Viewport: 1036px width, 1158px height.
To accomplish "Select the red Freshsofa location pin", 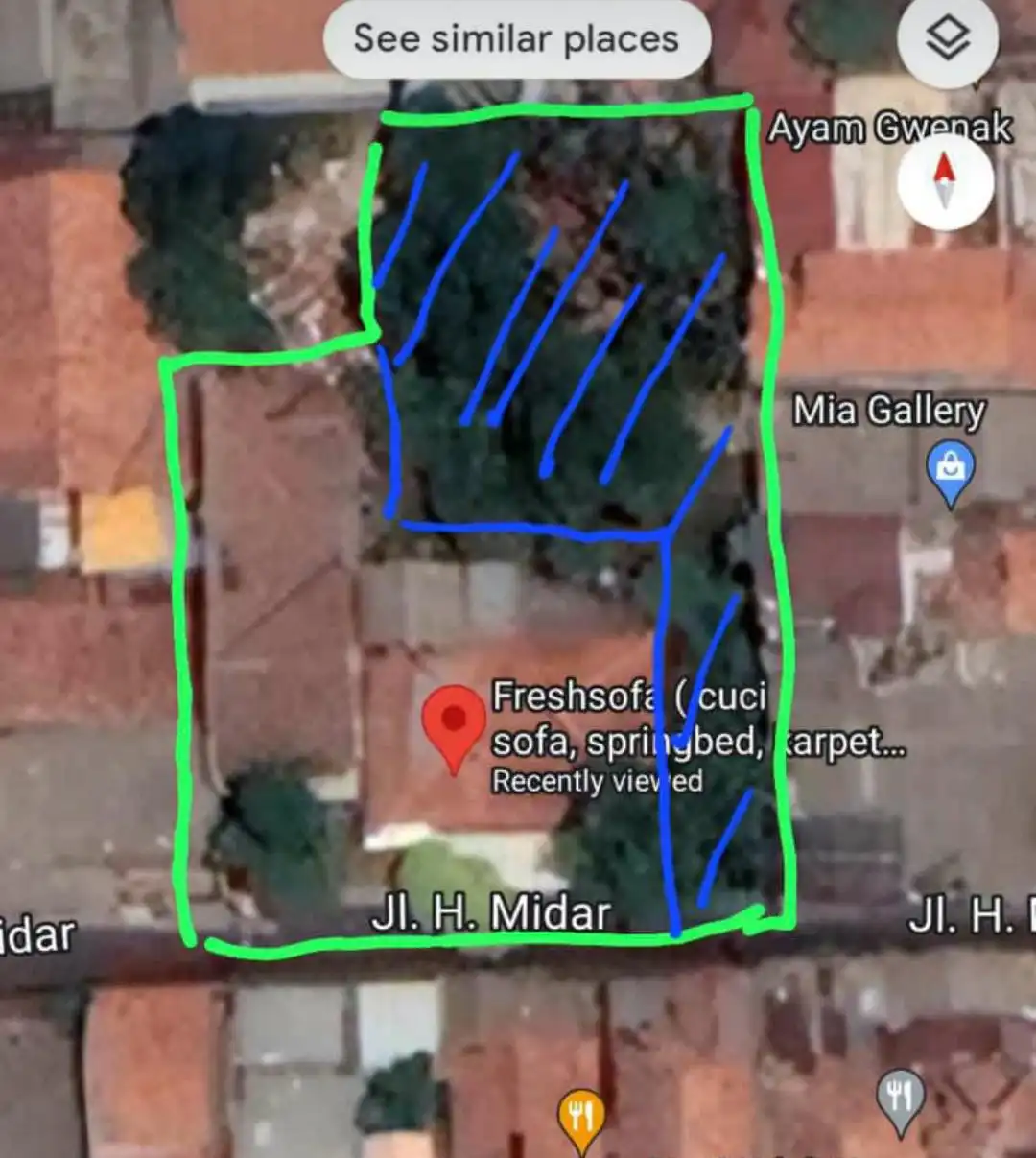I will pos(454,724).
